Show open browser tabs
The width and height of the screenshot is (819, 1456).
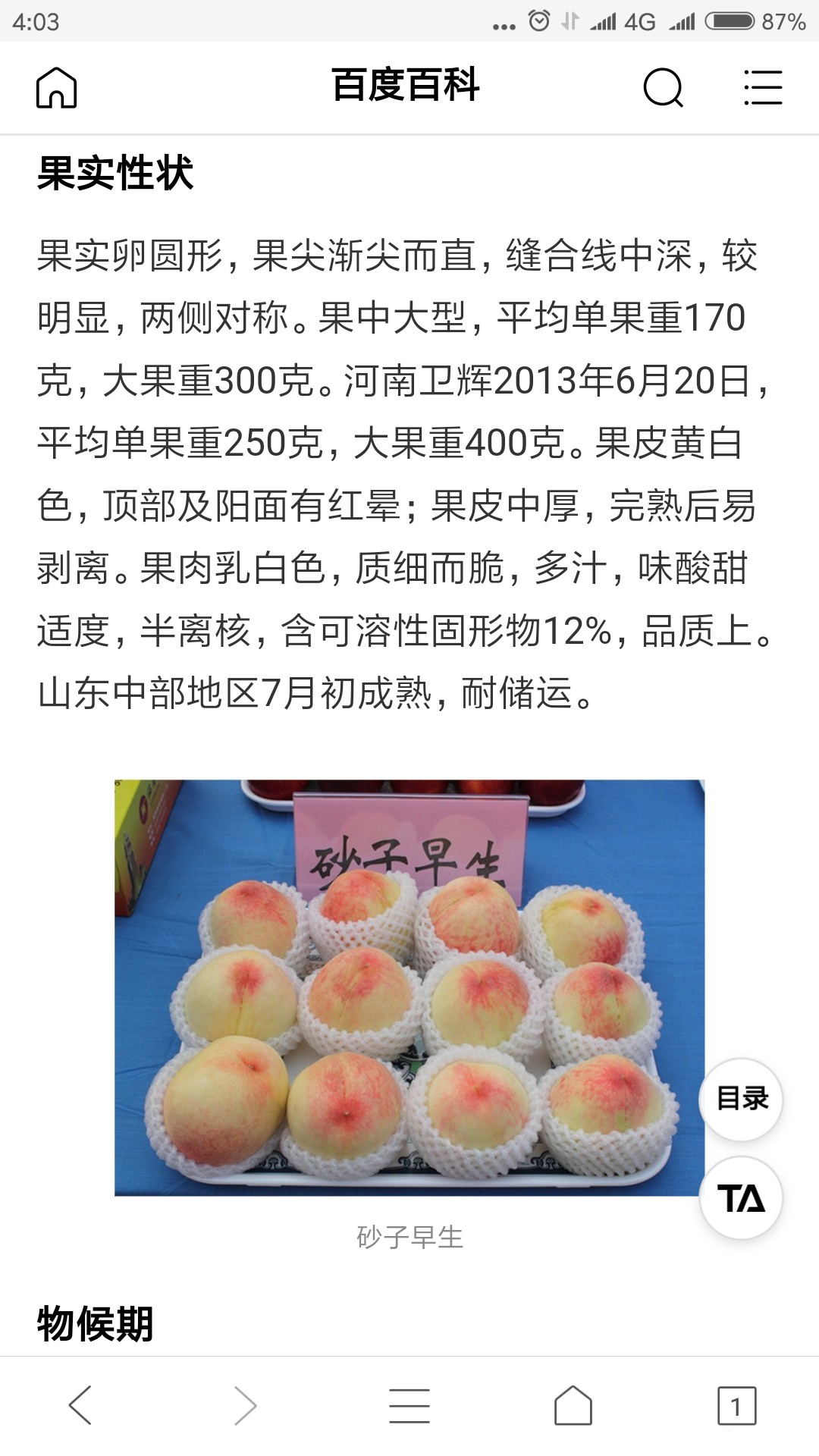pyautogui.click(x=736, y=1405)
